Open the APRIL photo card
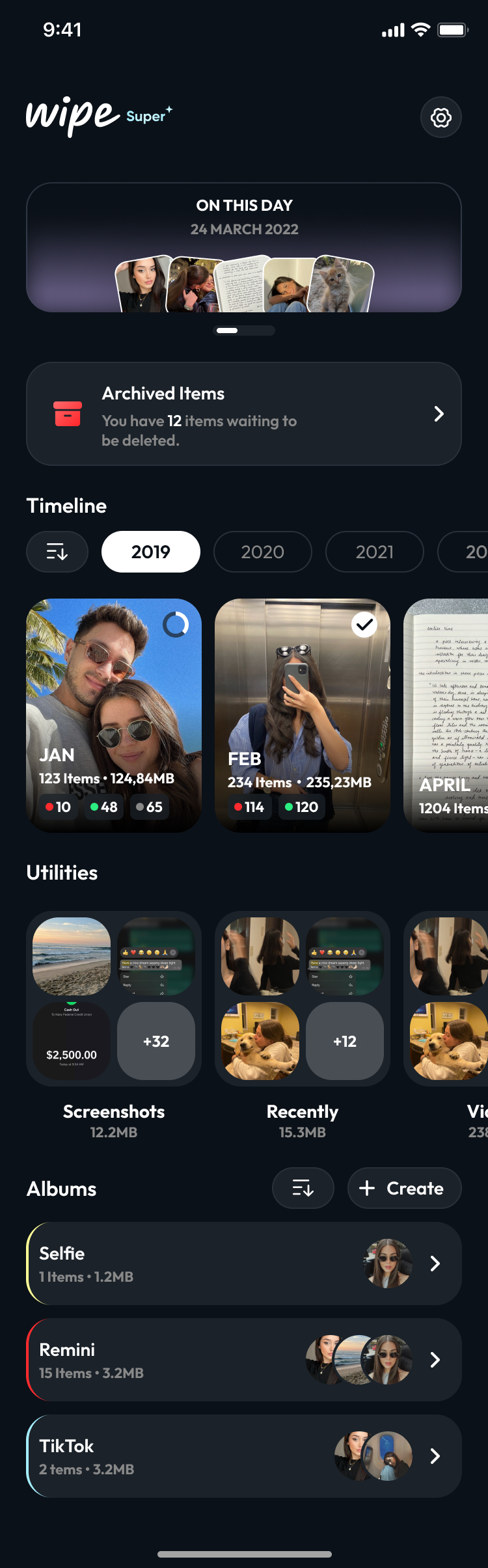The height and width of the screenshot is (1568, 488). [446, 716]
